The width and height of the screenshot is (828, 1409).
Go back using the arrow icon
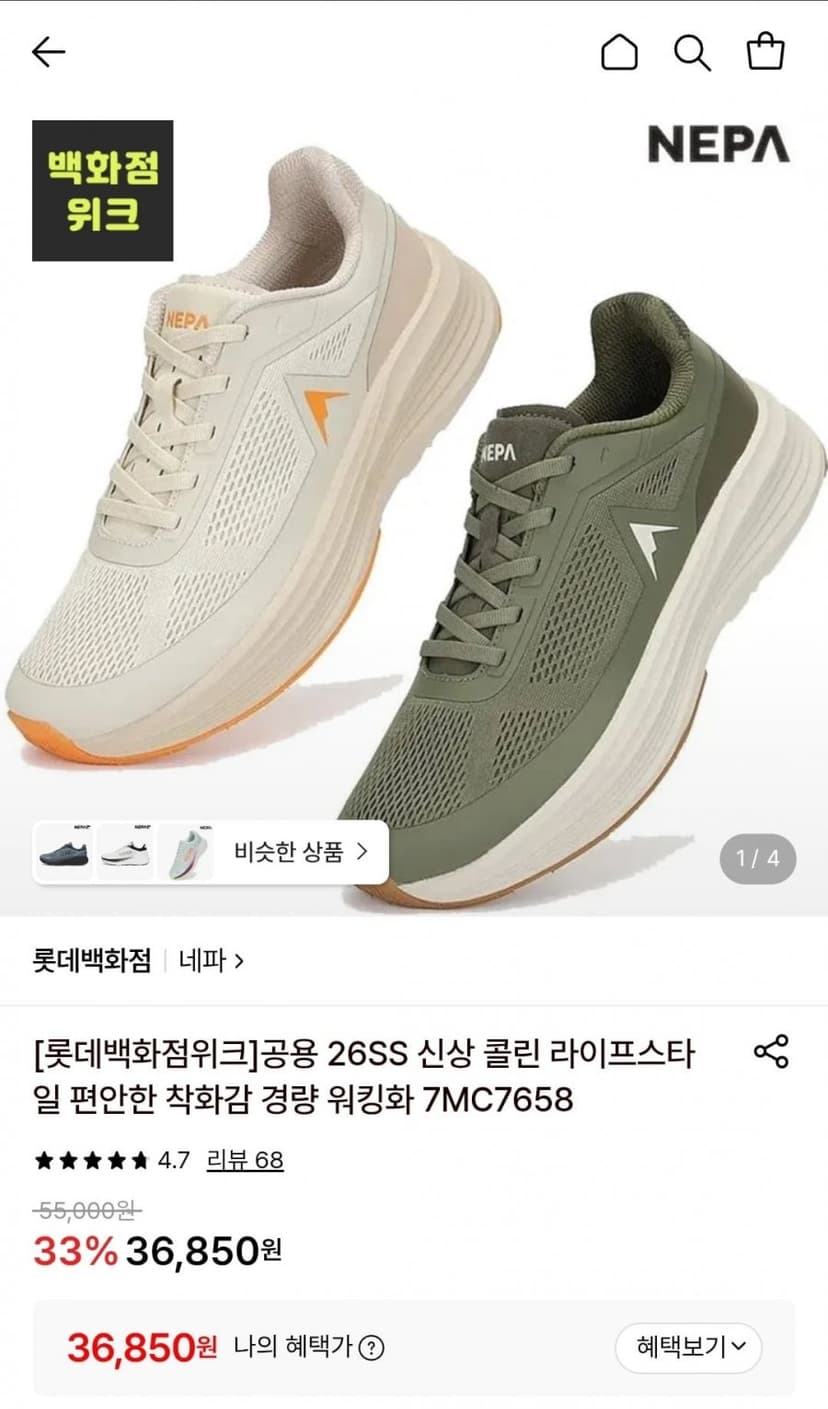48,52
